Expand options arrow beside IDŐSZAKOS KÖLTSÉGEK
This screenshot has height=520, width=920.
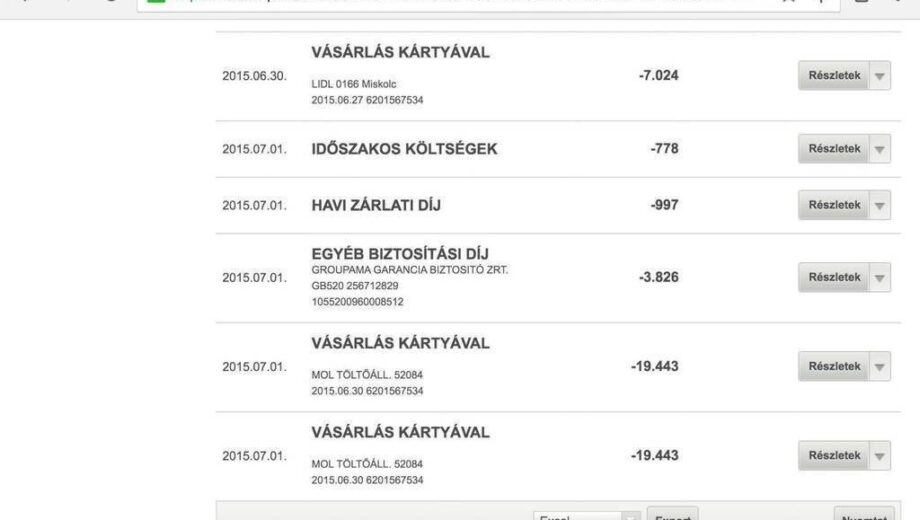tap(880, 148)
